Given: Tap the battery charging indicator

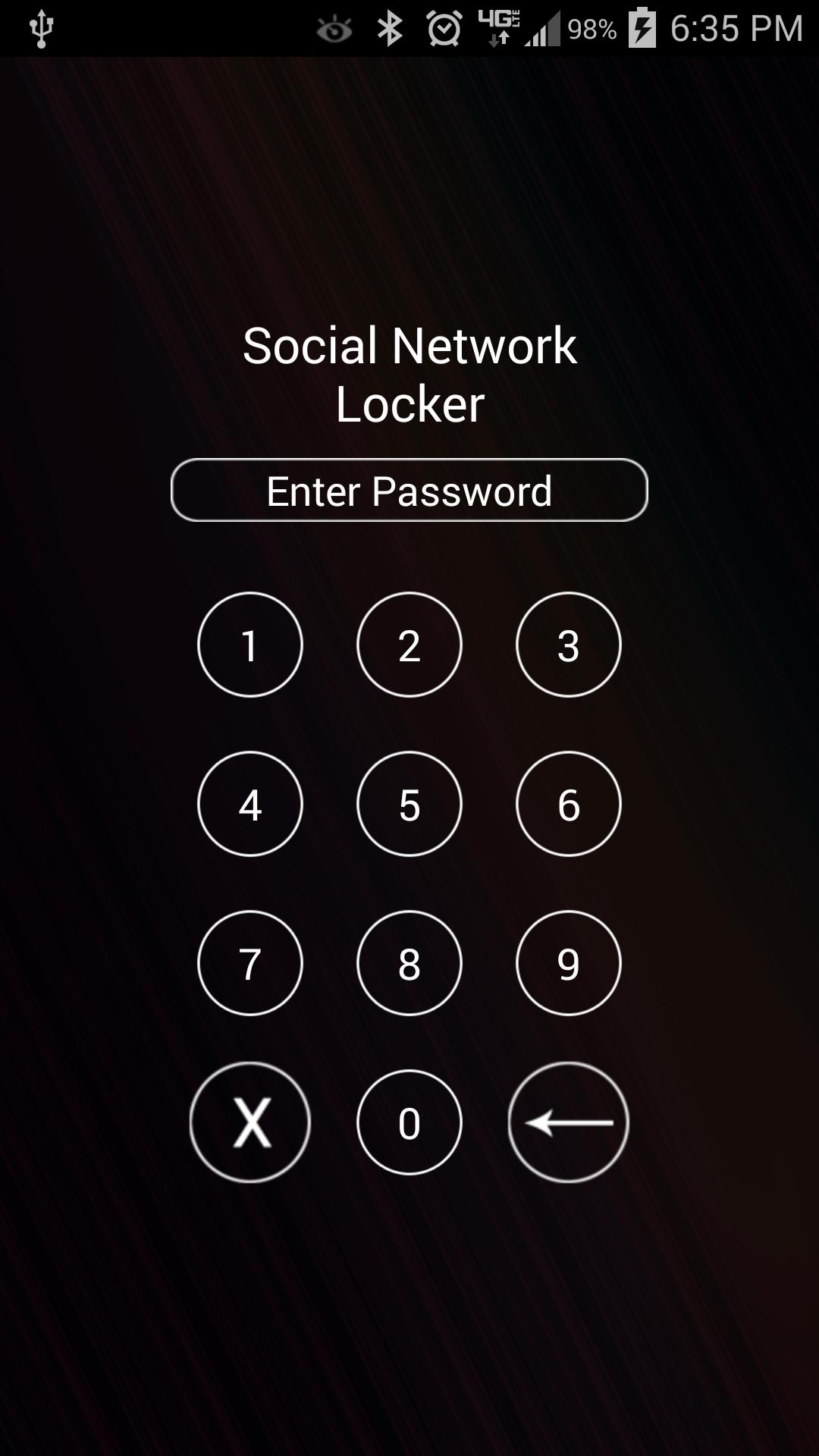Looking at the screenshot, I should tap(641, 29).
